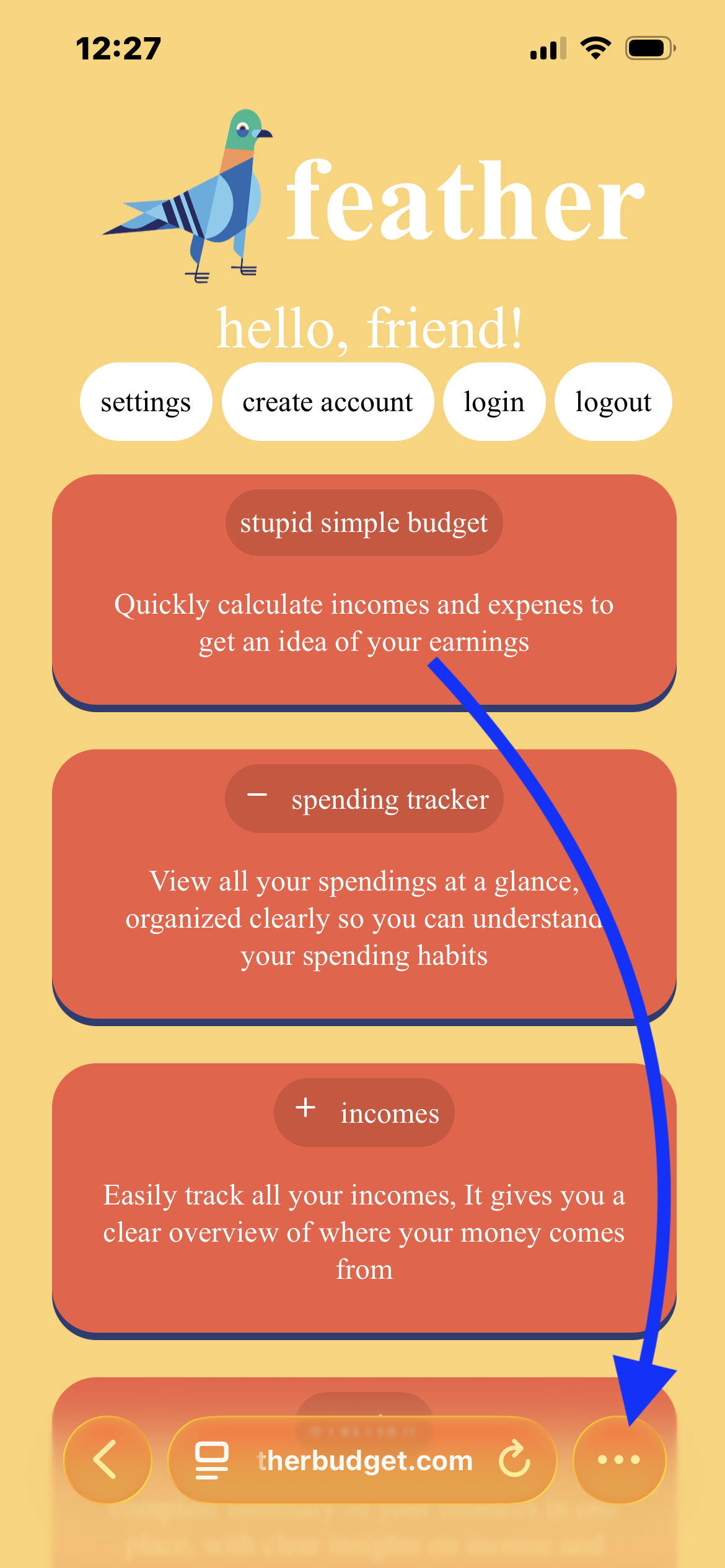725x1568 pixels.
Task: Open the settings page
Action: (x=146, y=402)
